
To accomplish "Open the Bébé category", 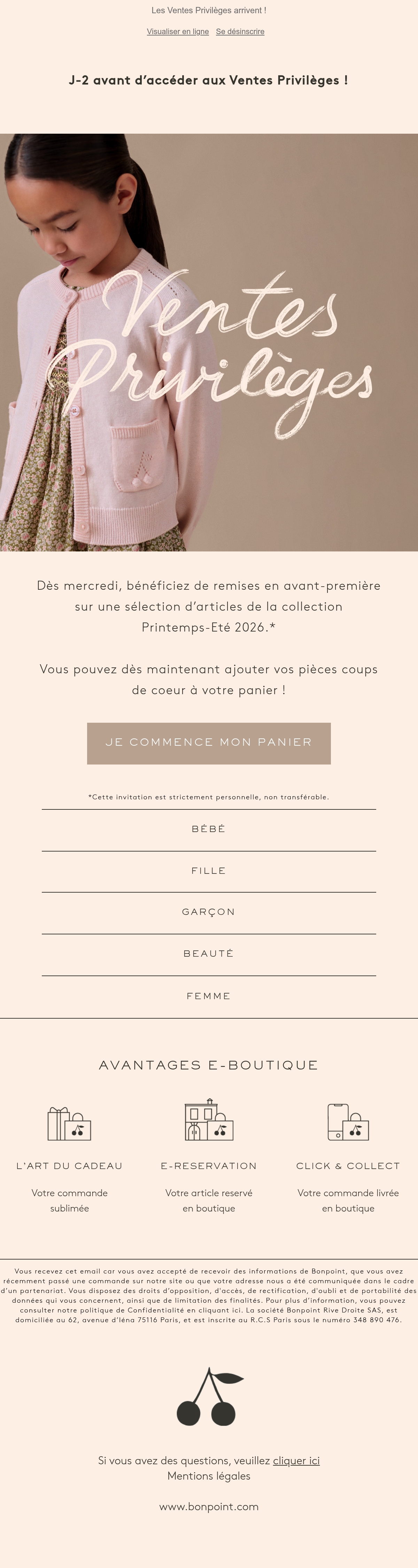I will [209, 829].
